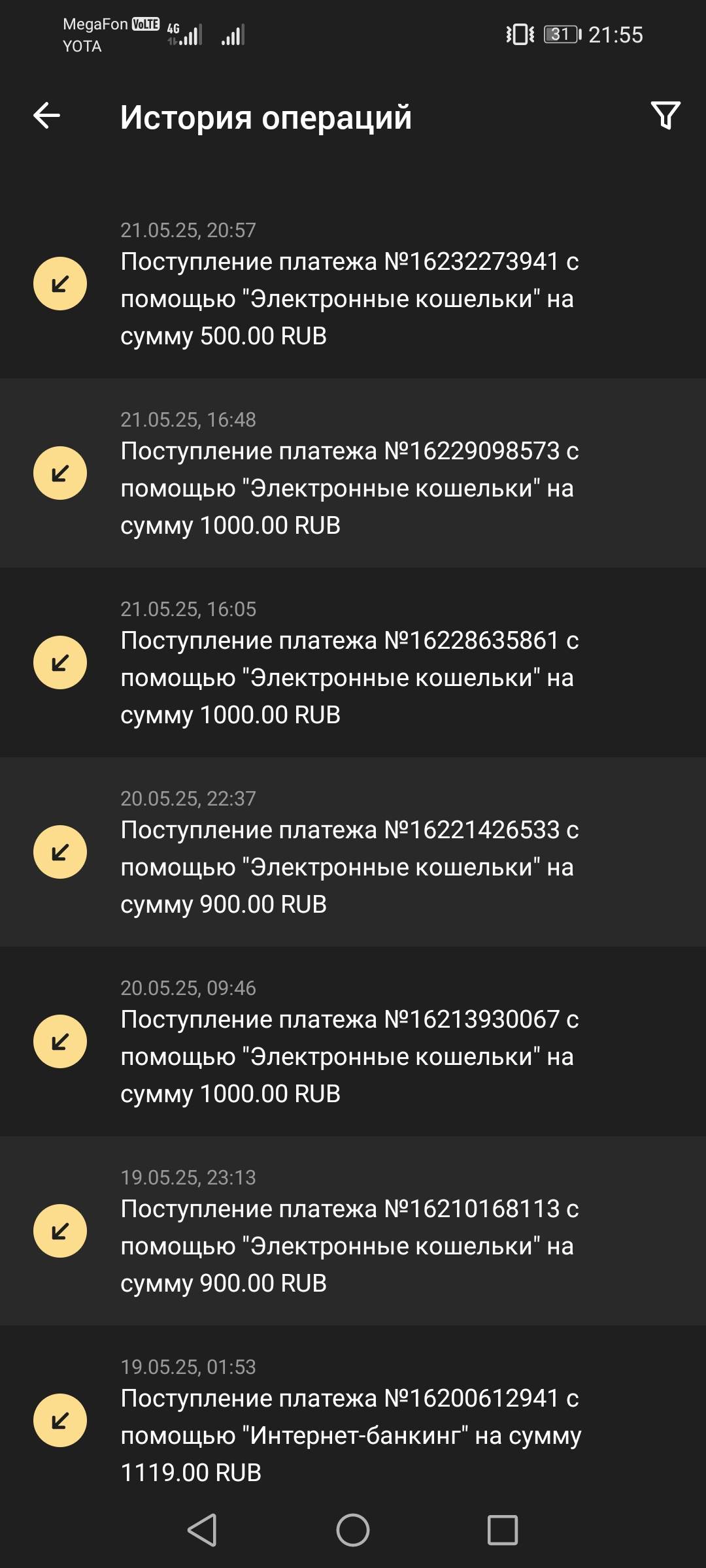Open the operations filter
The height and width of the screenshot is (1568, 706).
(x=665, y=116)
